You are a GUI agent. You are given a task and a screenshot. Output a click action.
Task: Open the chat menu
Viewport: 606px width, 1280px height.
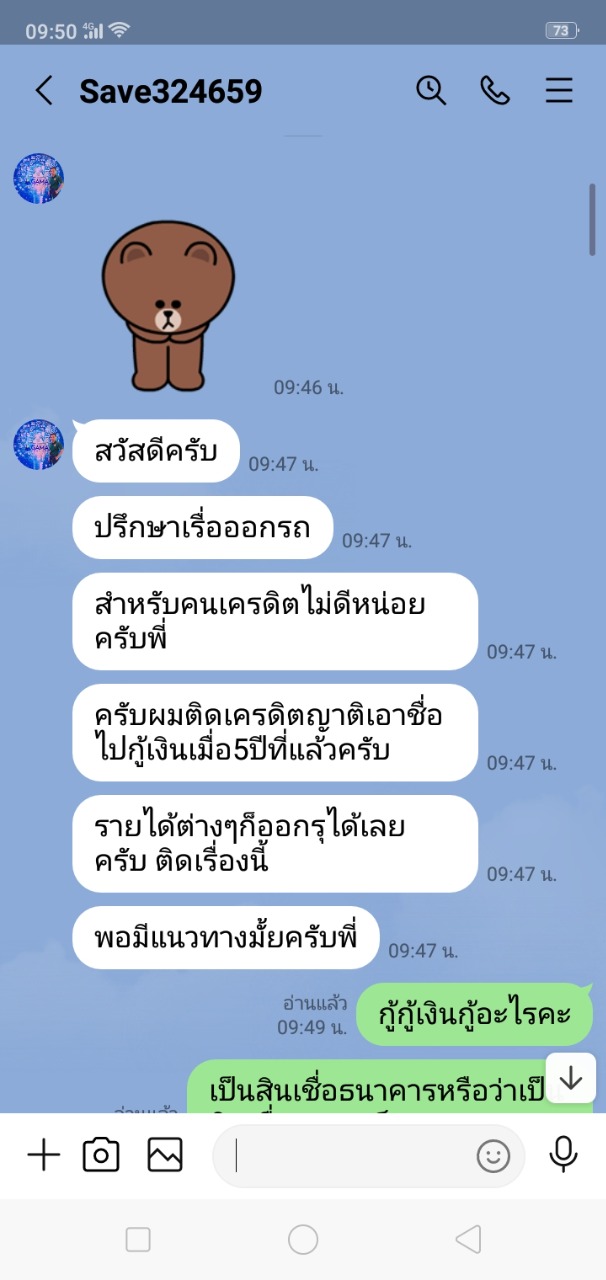(559, 91)
